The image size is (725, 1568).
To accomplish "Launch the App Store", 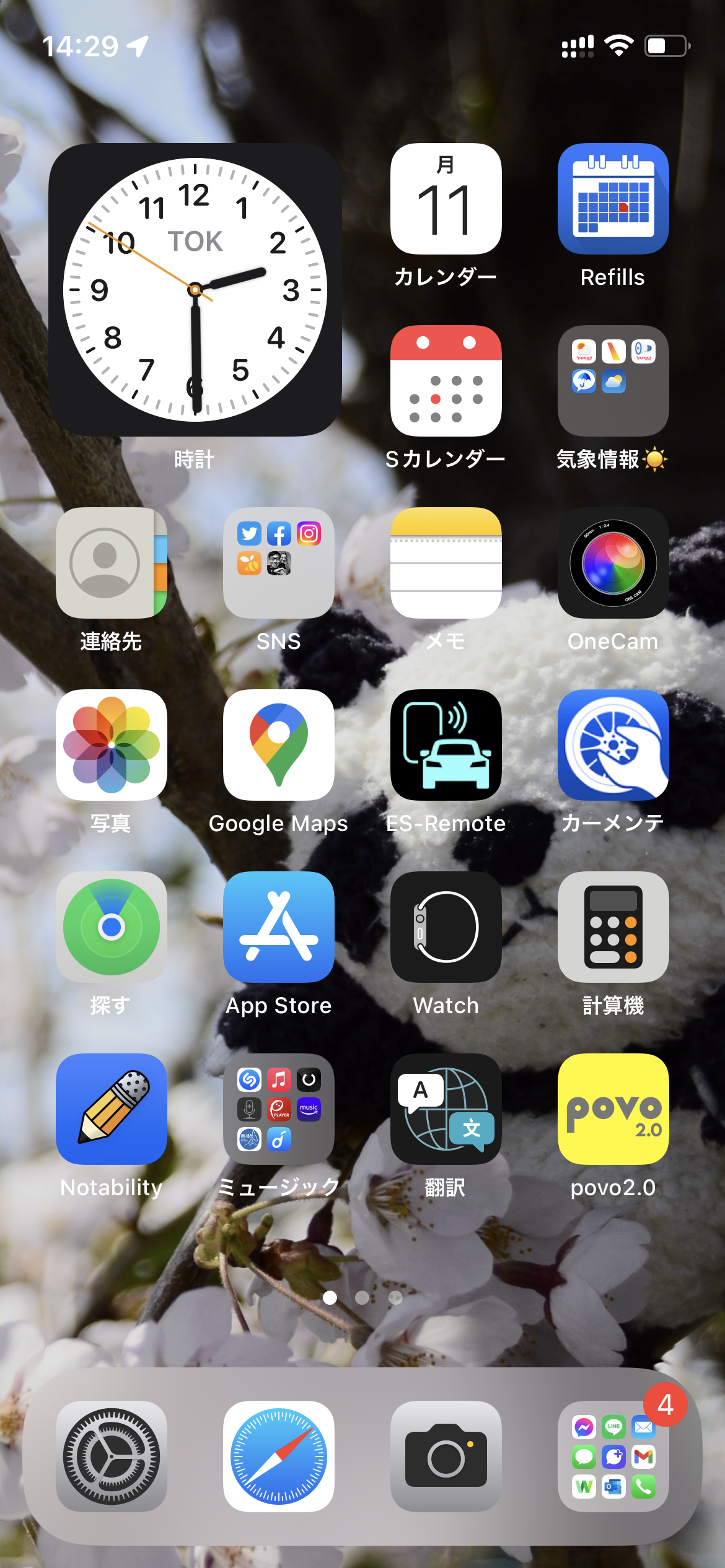I will pyautogui.click(x=279, y=927).
